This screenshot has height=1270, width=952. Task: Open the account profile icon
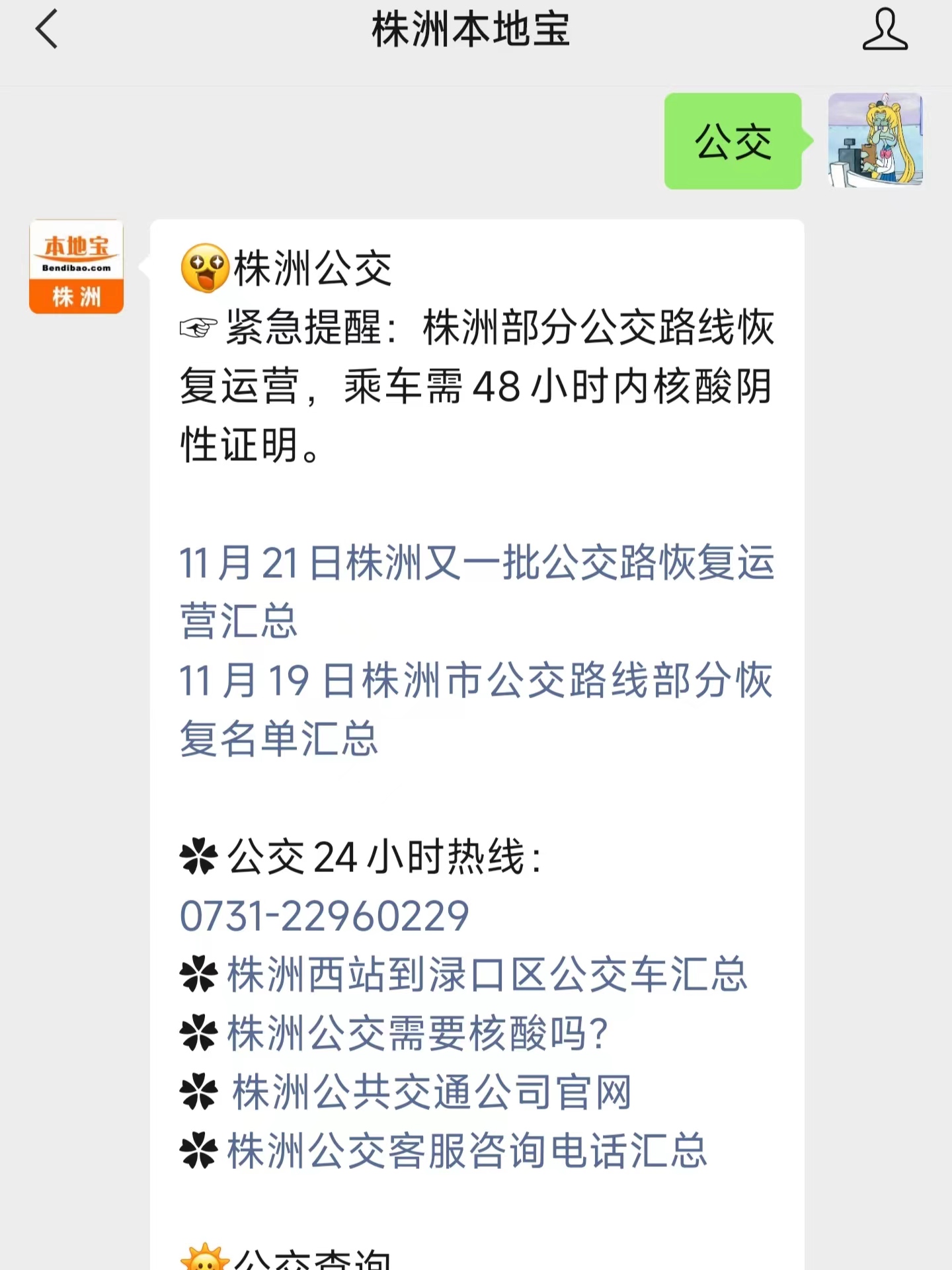(885, 30)
